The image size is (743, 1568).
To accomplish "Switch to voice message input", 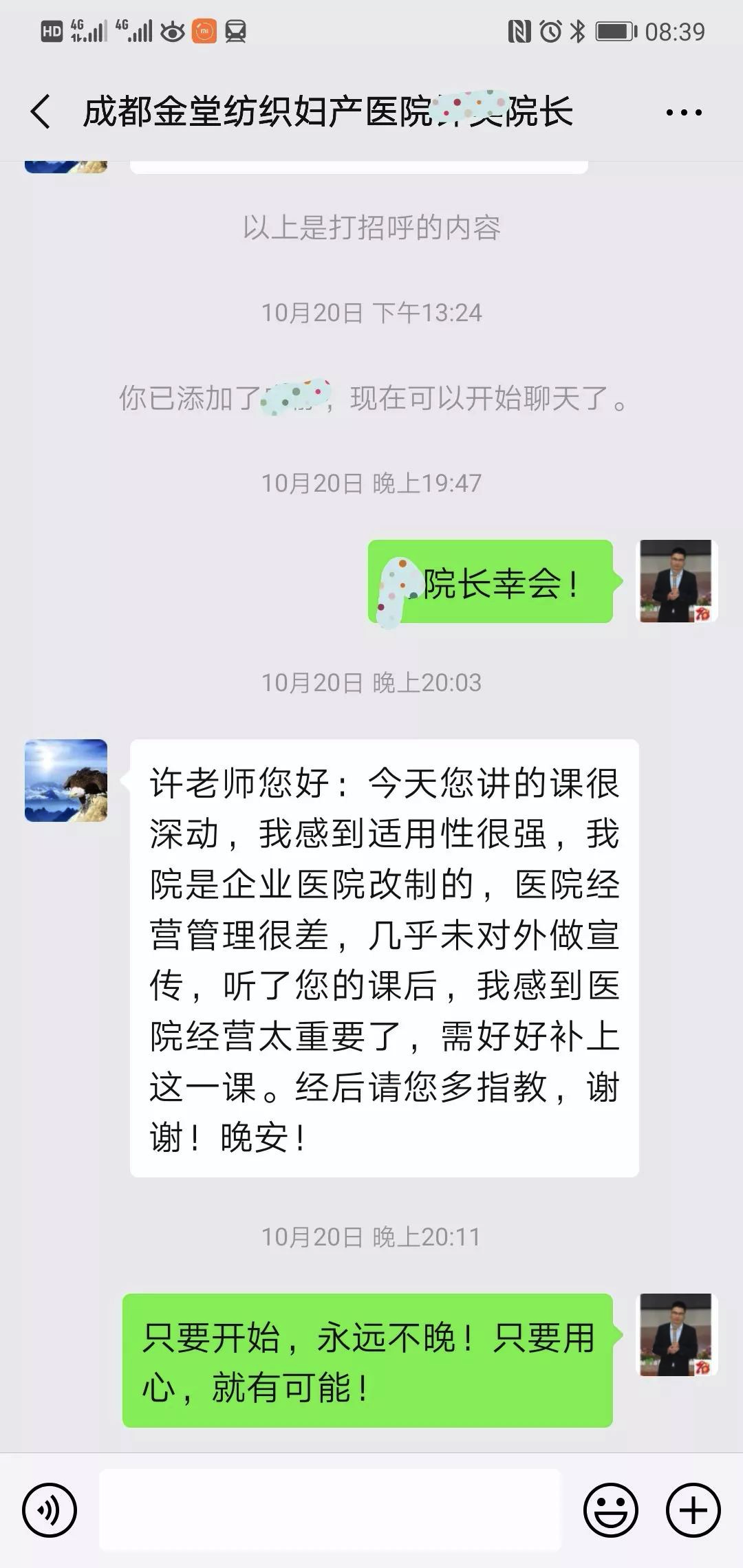I will [50, 1510].
